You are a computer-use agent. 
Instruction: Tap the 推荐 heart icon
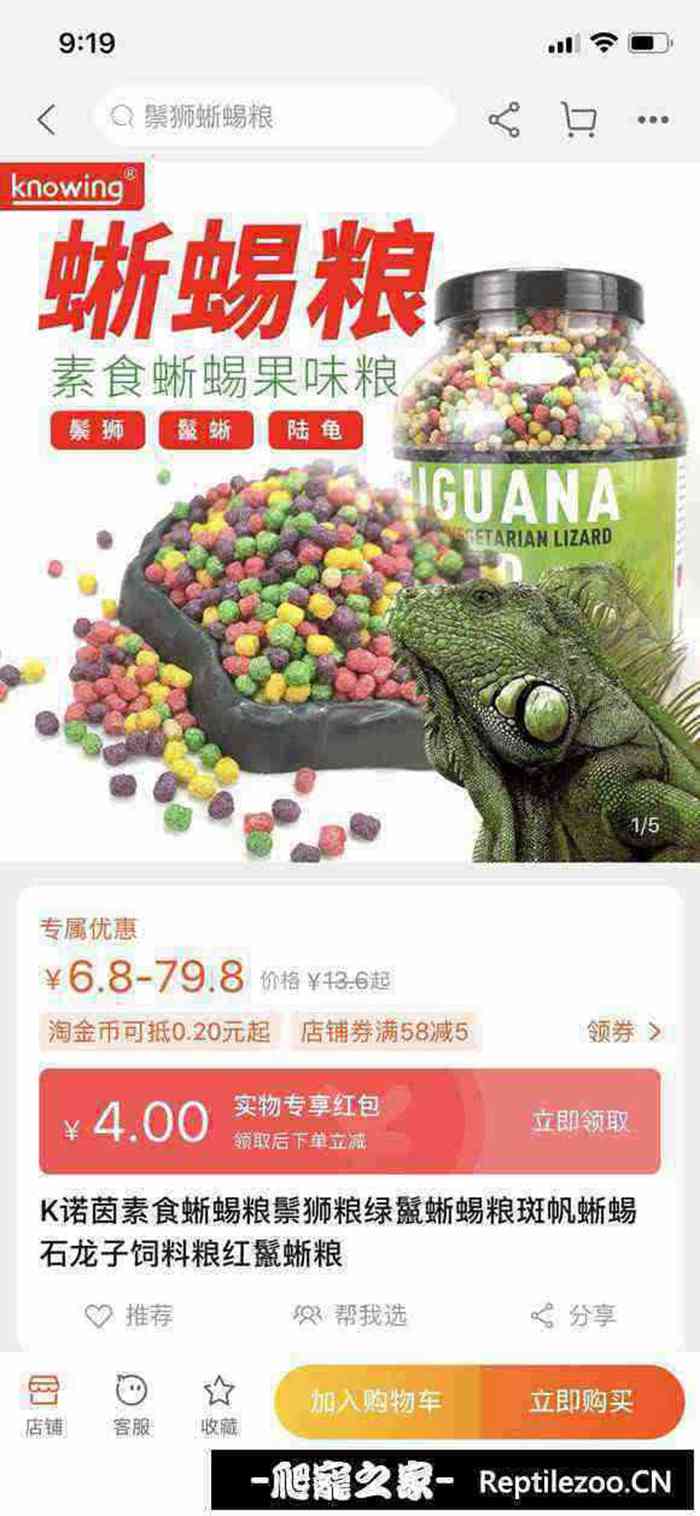[99, 1316]
